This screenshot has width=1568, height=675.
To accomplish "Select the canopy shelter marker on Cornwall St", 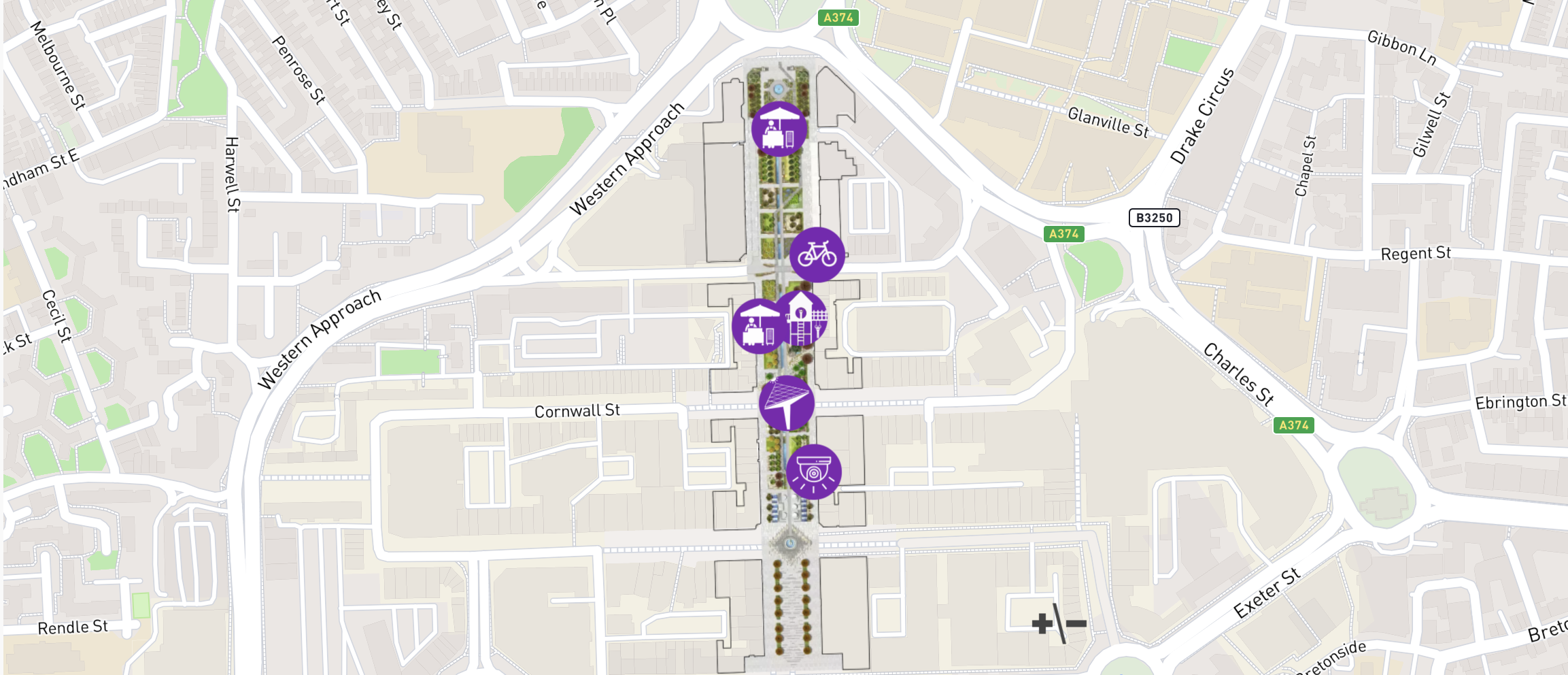I will (x=787, y=404).
